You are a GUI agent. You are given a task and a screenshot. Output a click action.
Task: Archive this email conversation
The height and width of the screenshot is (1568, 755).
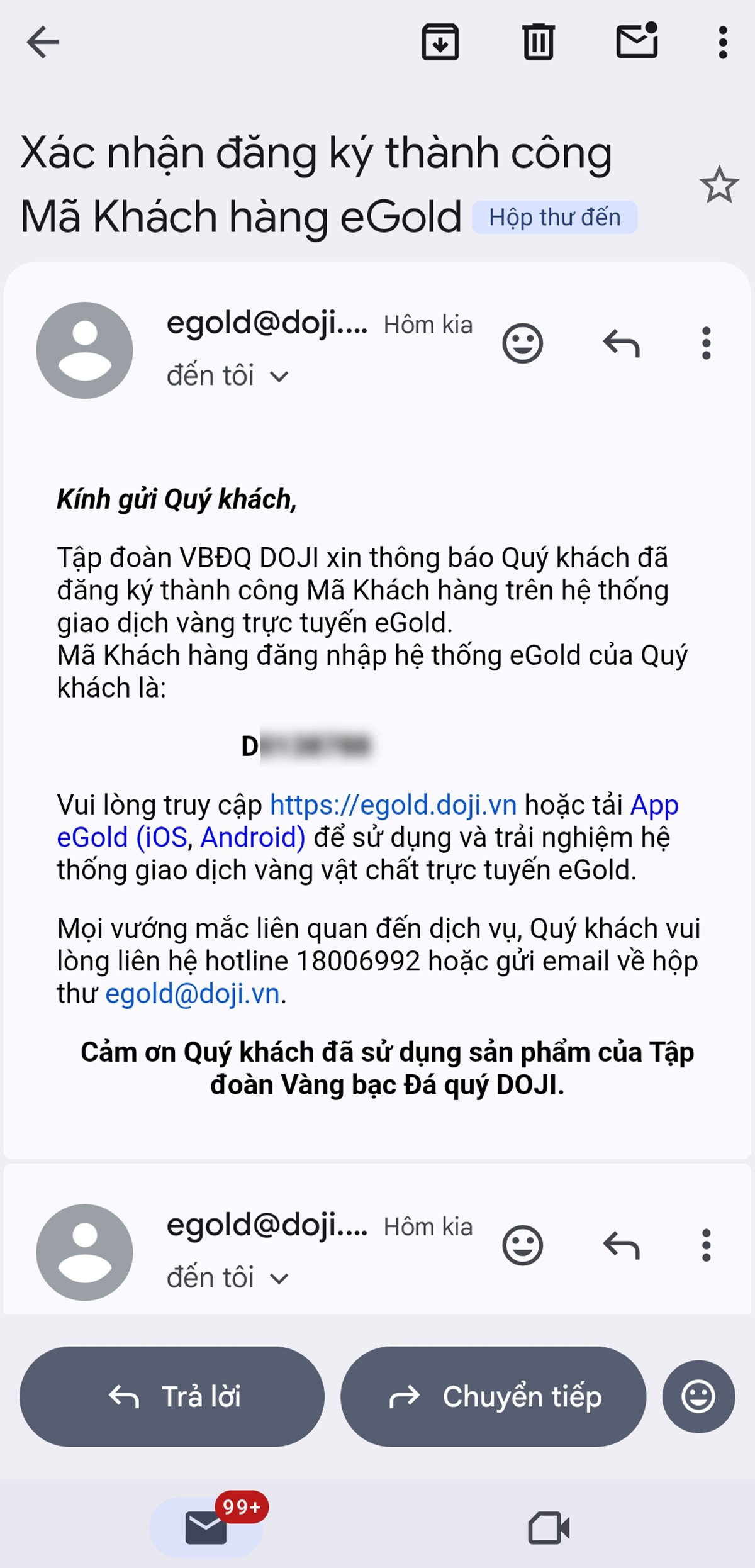click(x=440, y=42)
